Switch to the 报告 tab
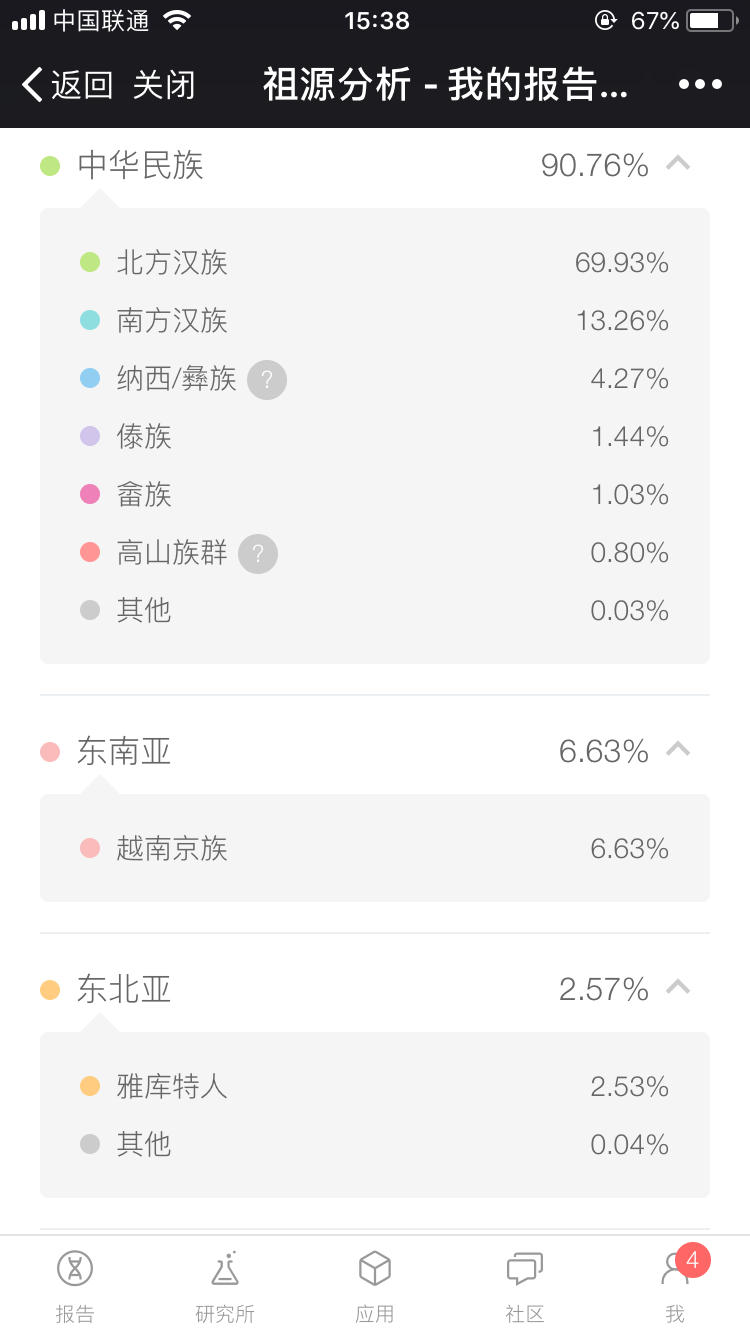Screen dimensions: 750x1334 click(x=75, y=1286)
